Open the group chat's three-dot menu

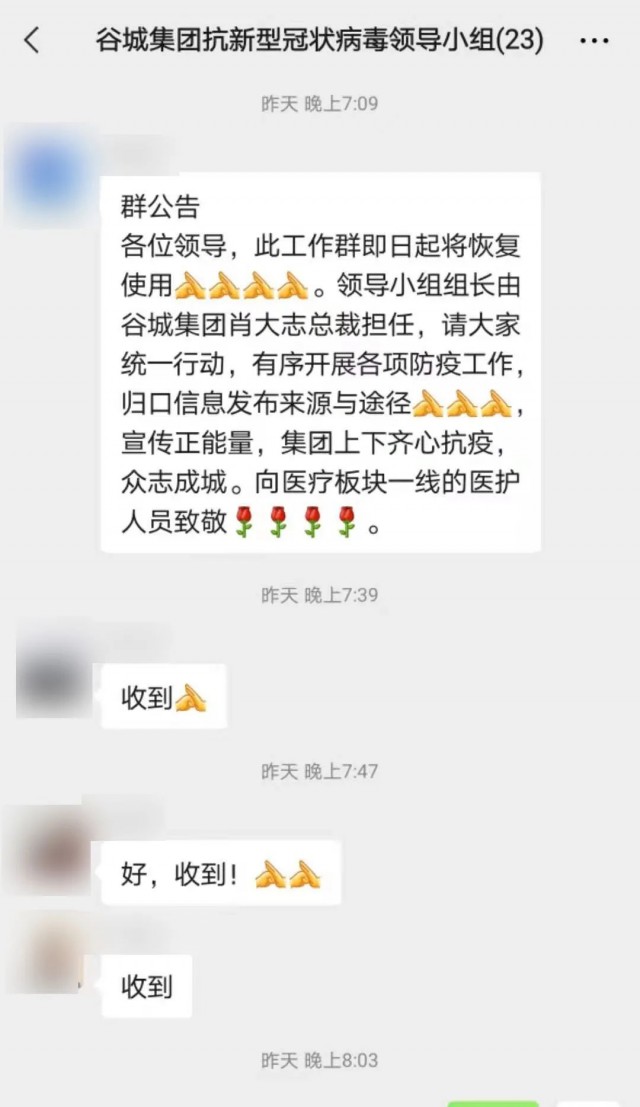pos(594,41)
